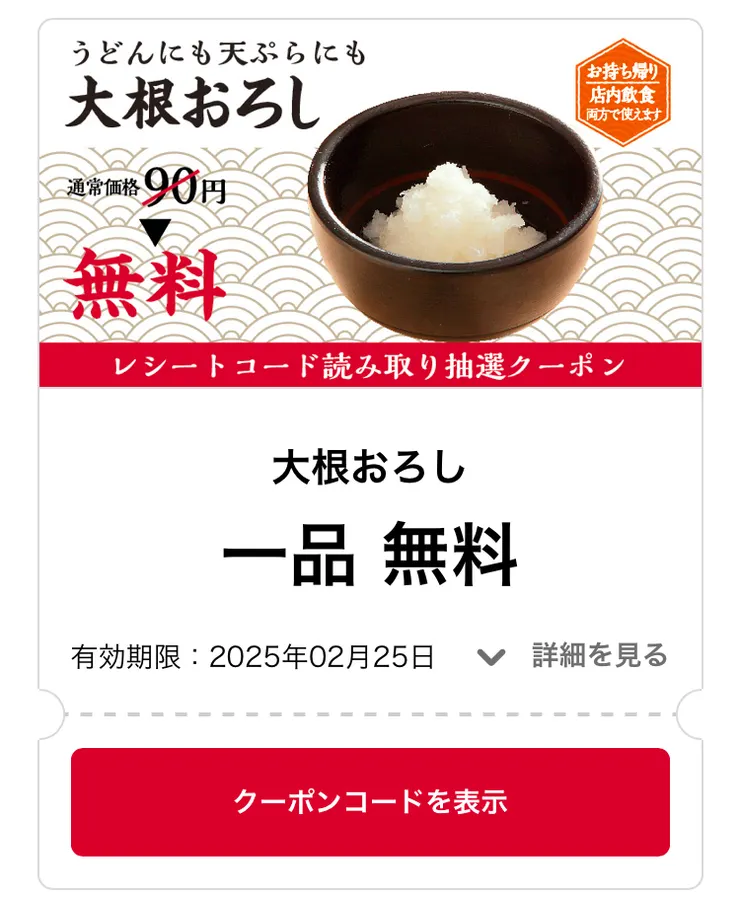Click the dashed tear-off divider line
This screenshot has height=901, width=740.
click(x=370, y=713)
